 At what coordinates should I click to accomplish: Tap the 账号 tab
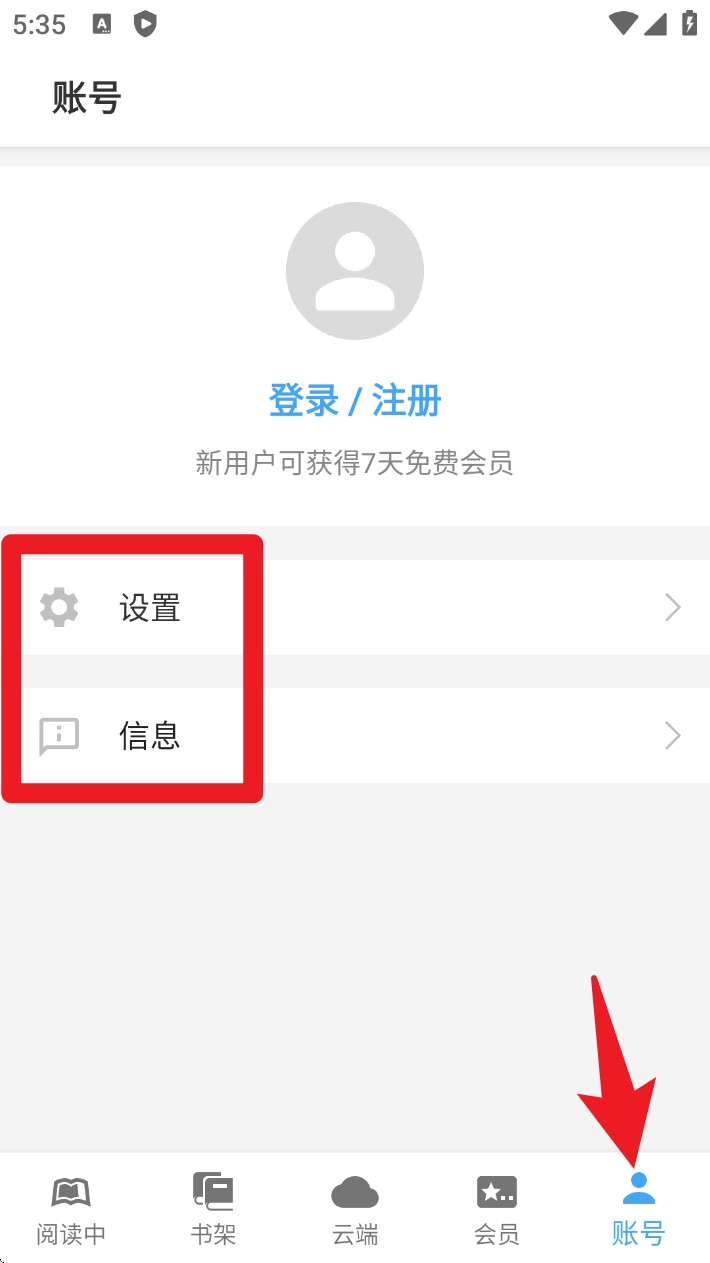pos(638,1209)
